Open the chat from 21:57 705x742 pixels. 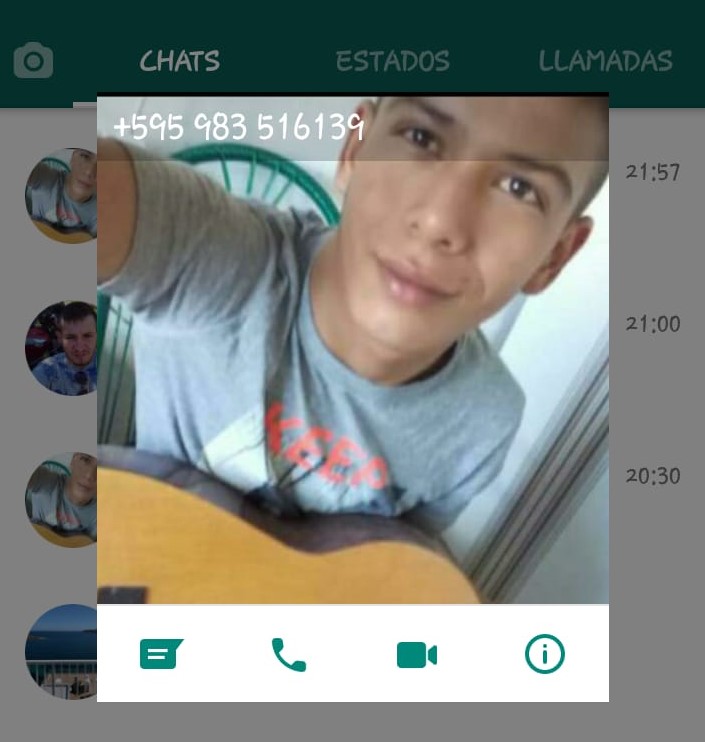(x=650, y=195)
